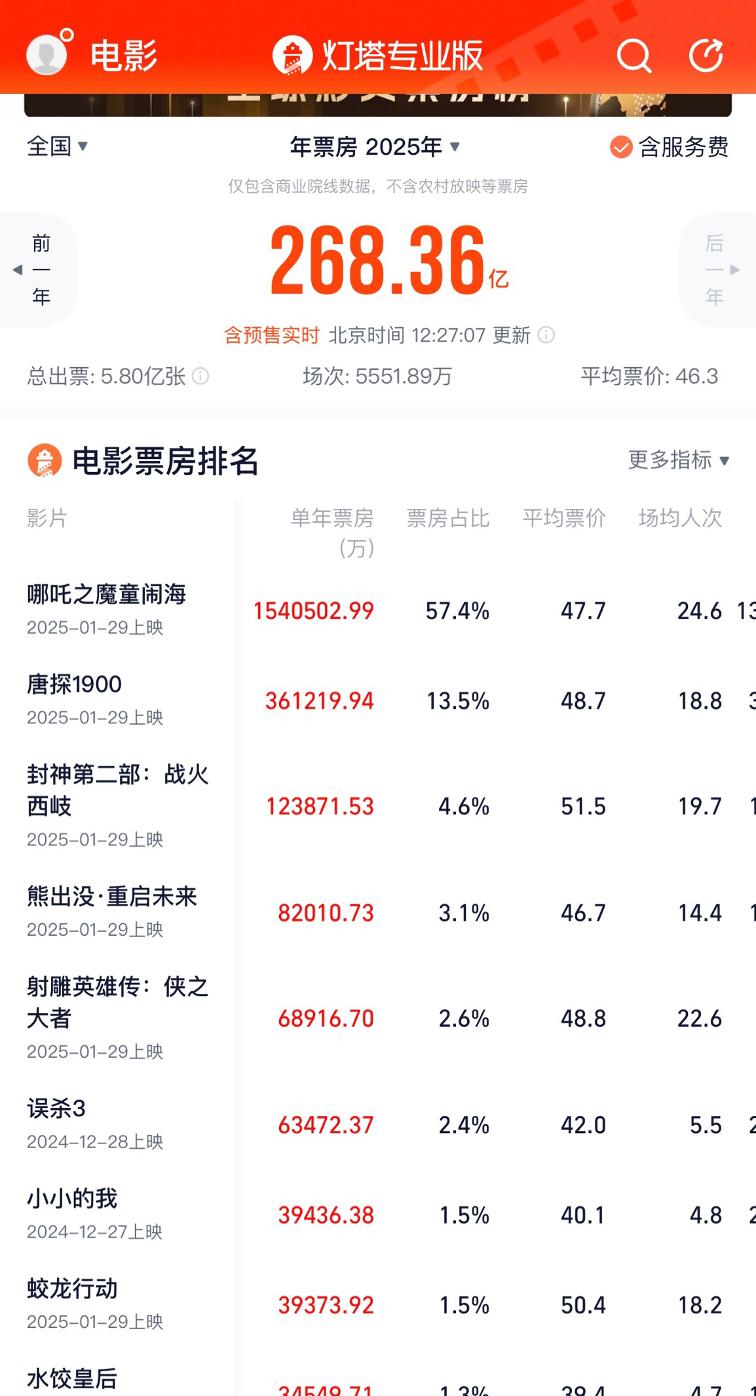Tap the info icon next to 更新

(x=546, y=335)
